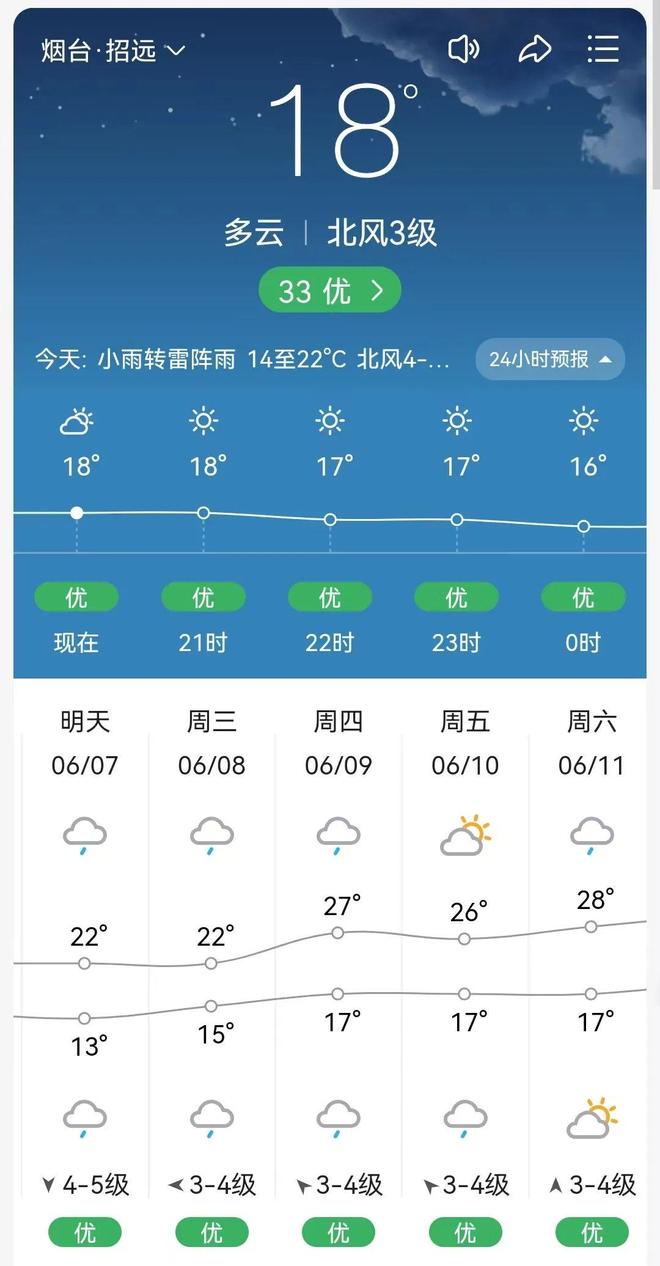
Task: Open the 烟台·招远 location dropdown
Action: 113,50
